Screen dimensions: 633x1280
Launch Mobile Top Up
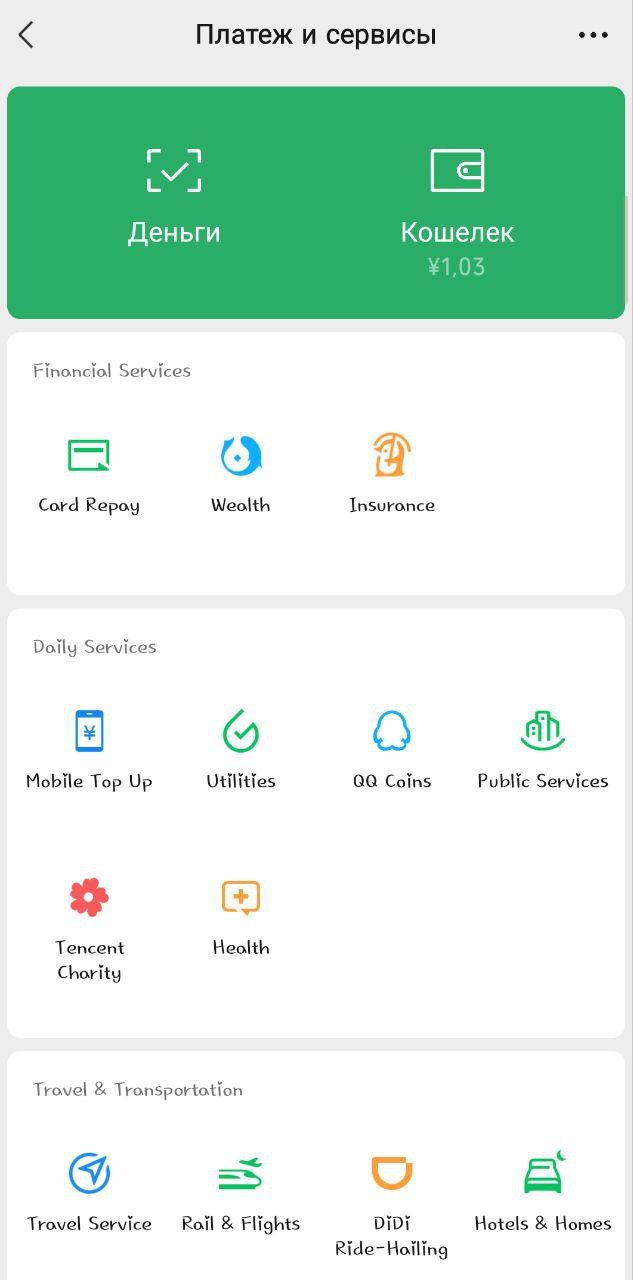[89, 750]
